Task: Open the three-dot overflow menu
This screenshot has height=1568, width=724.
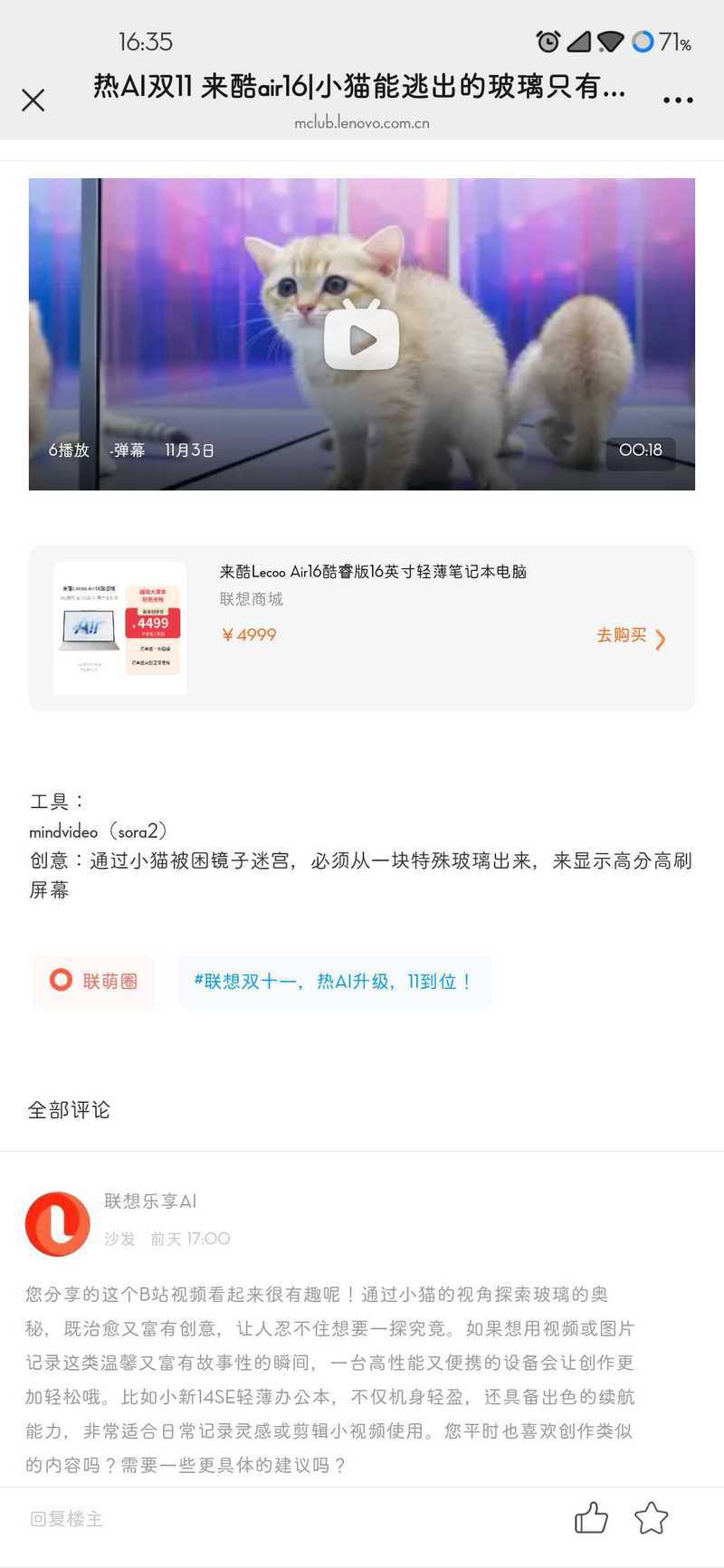Action: pos(678,100)
